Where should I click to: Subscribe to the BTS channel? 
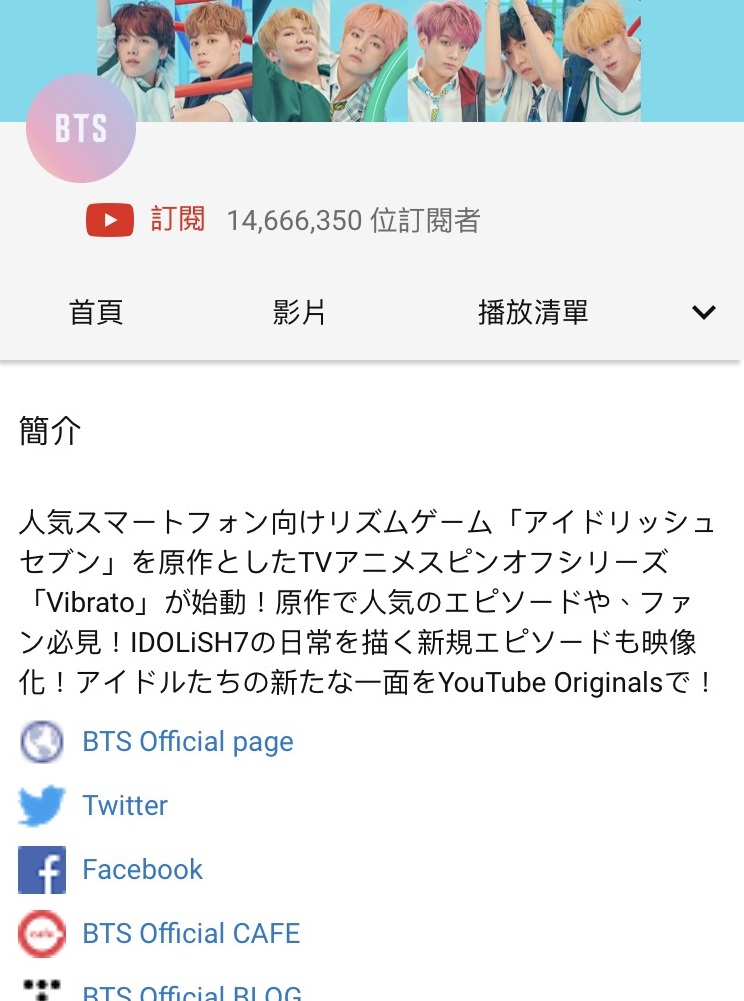[147, 219]
